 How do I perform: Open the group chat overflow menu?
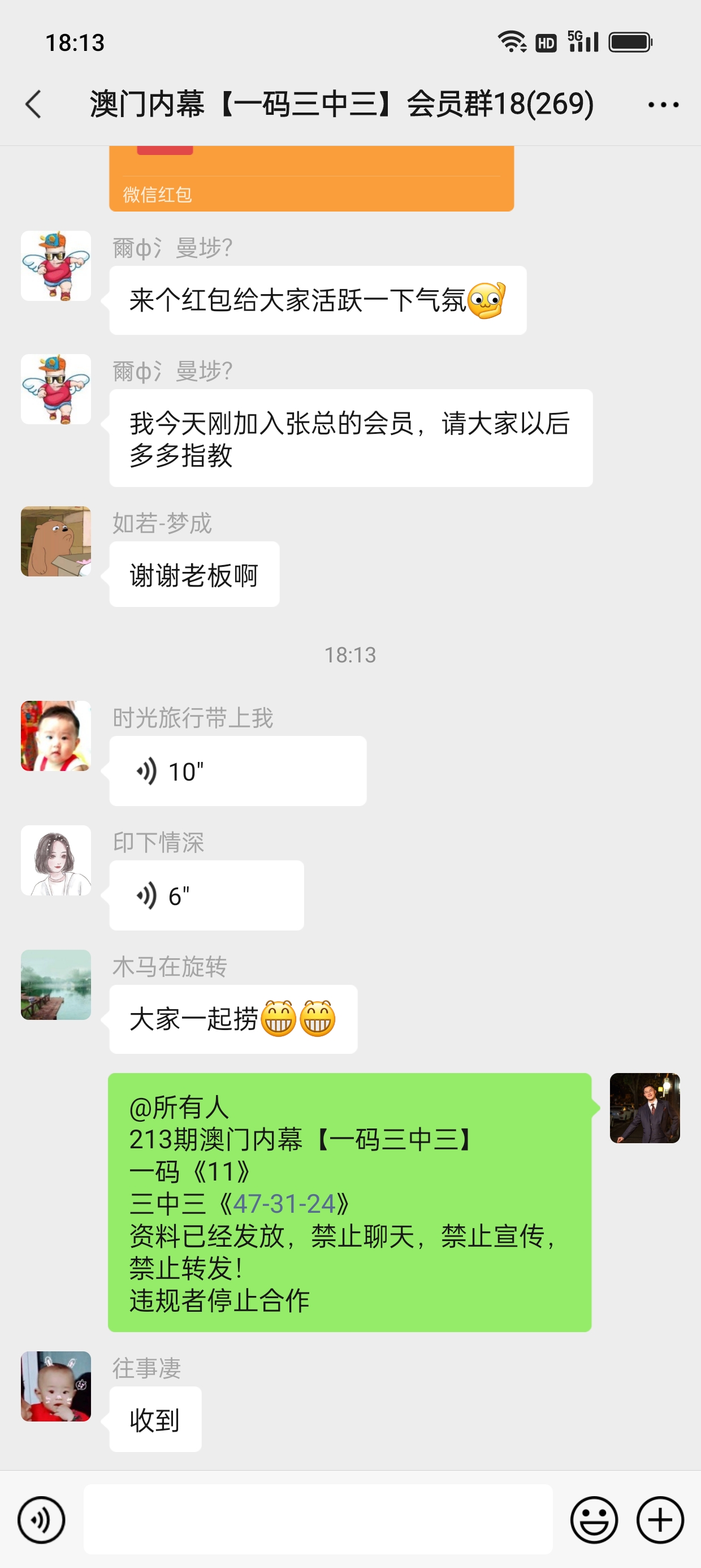point(663,105)
